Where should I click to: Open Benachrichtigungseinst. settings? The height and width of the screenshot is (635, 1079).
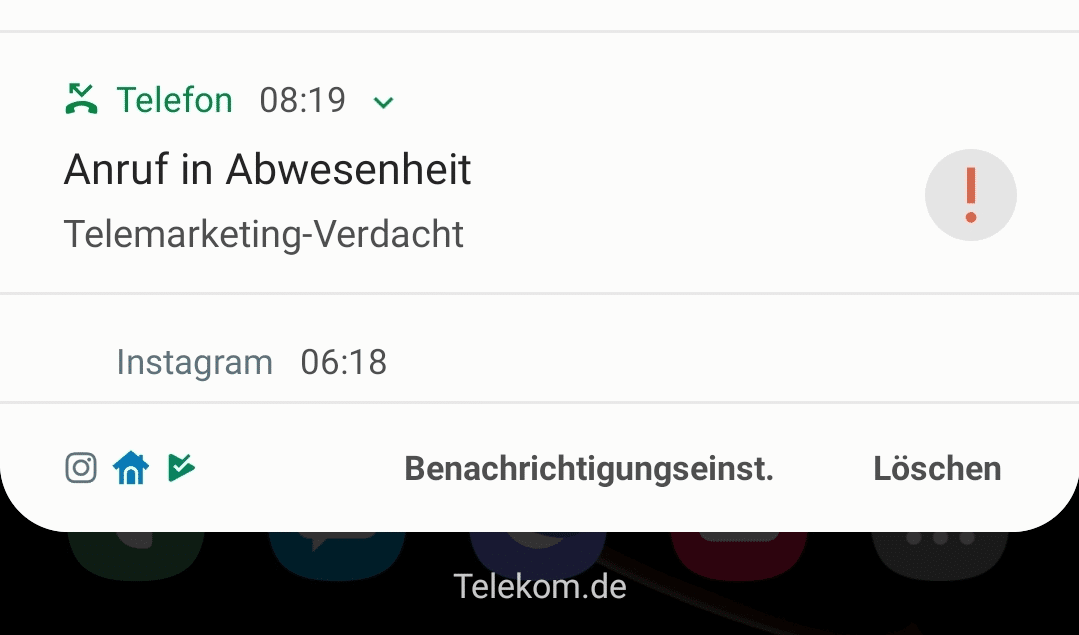pyautogui.click(x=589, y=468)
